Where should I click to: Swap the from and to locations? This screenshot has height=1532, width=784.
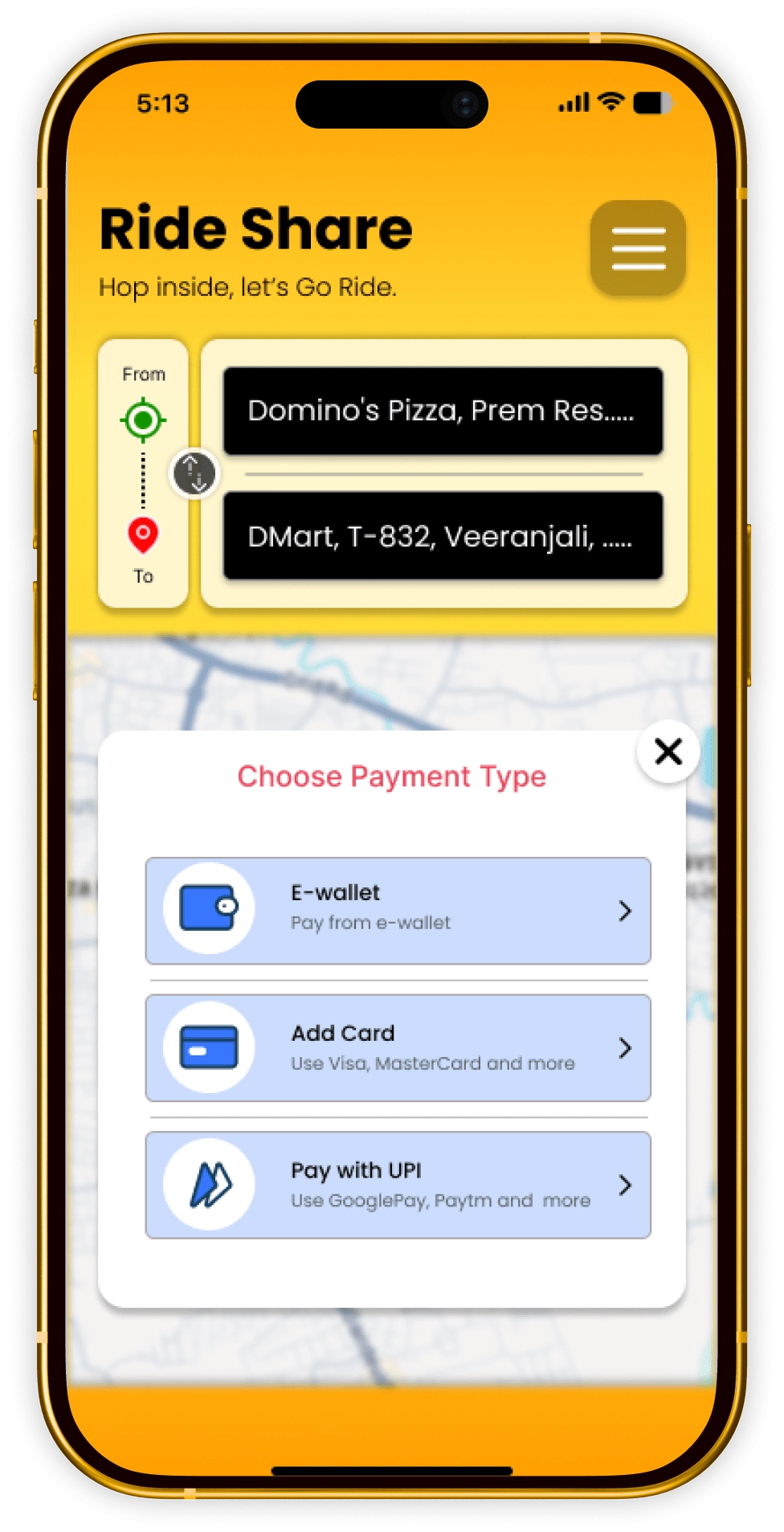coord(195,473)
